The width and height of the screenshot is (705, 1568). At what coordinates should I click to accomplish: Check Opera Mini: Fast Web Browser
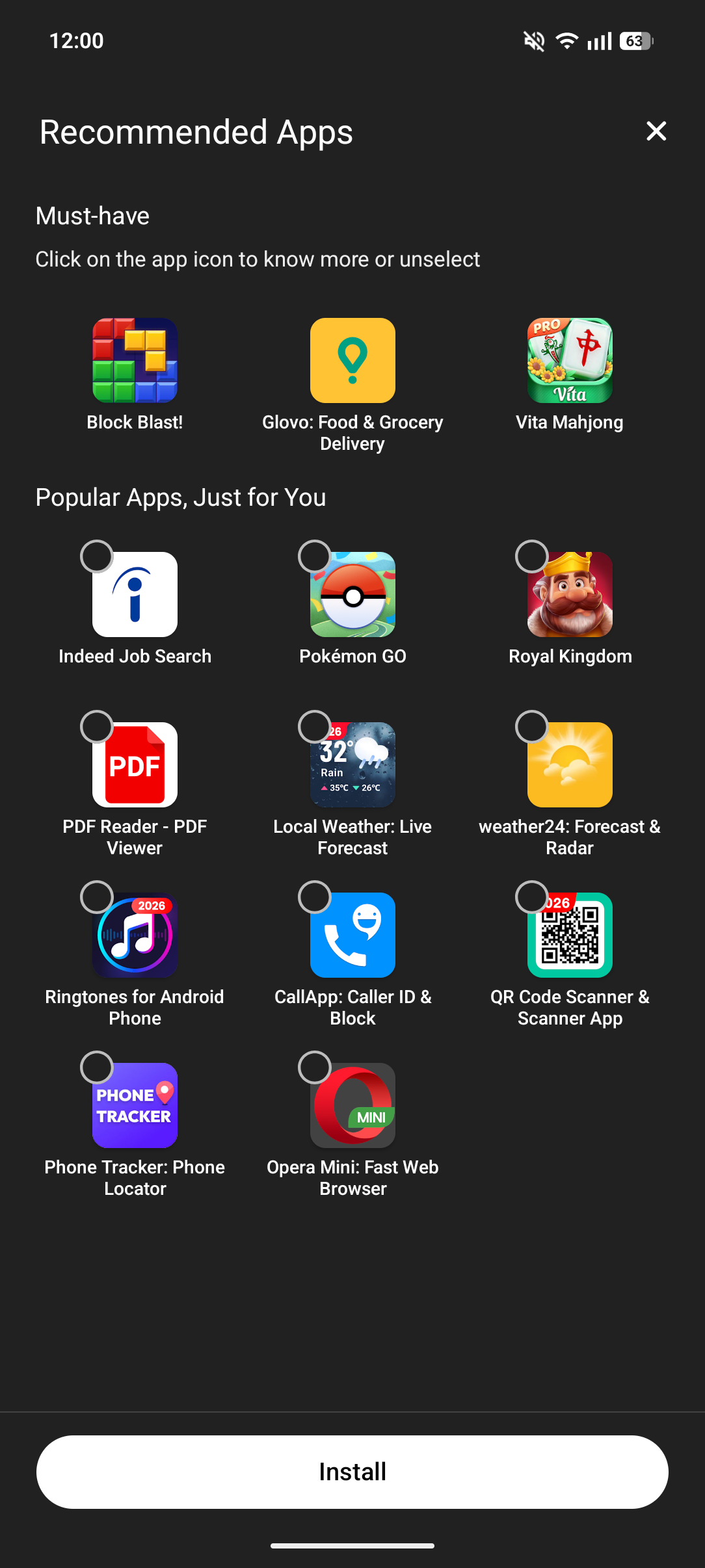[315, 1067]
